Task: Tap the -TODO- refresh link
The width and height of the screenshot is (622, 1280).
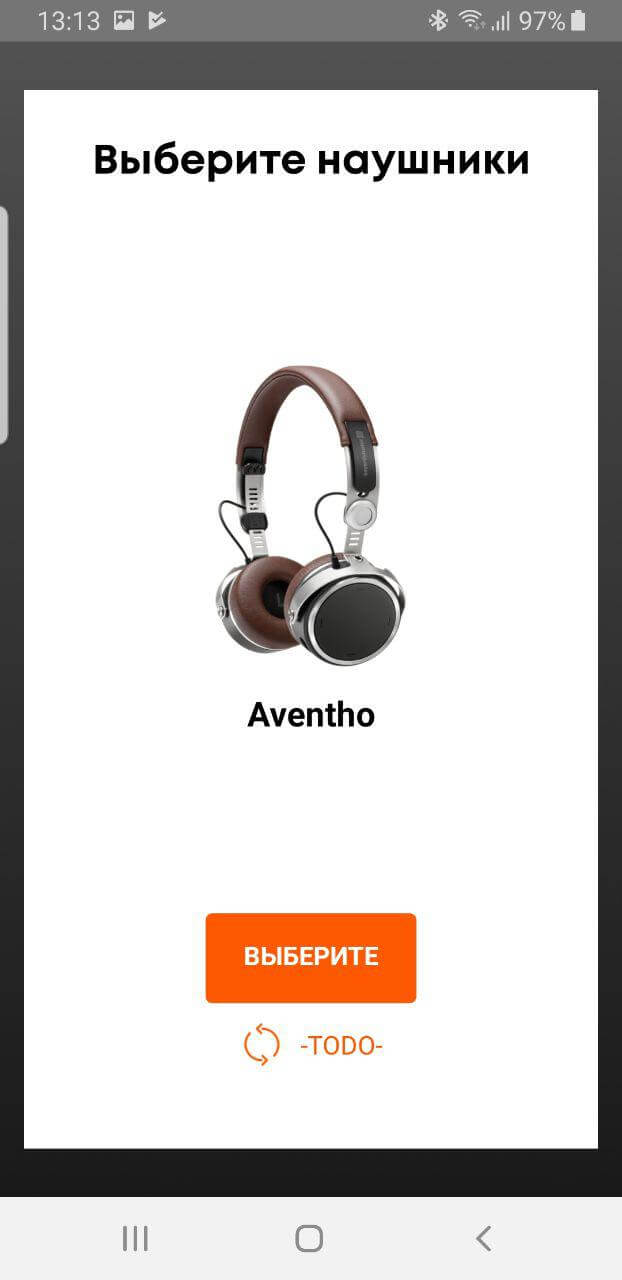Action: [313, 1045]
